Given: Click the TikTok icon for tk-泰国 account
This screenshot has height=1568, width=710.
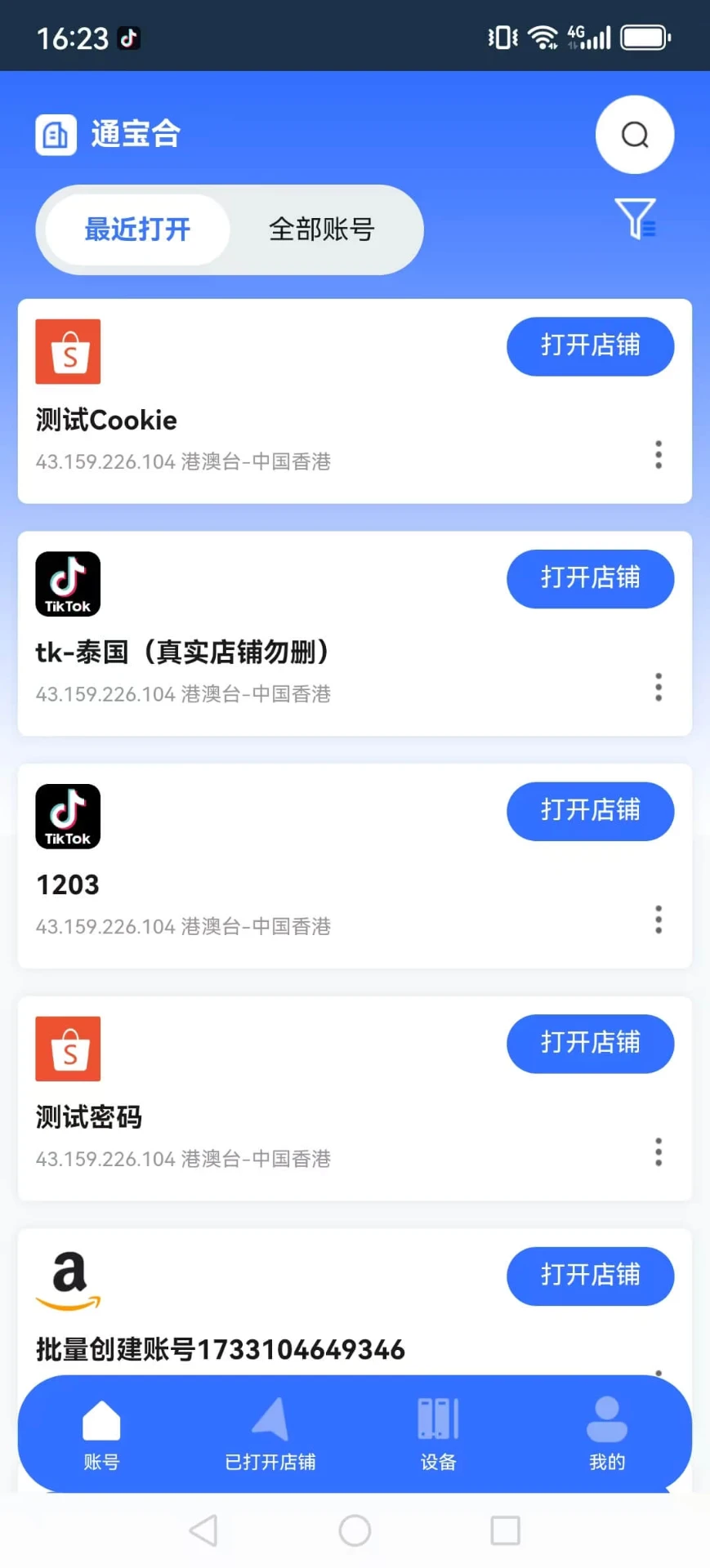Looking at the screenshot, I should [x=68, y=583].
